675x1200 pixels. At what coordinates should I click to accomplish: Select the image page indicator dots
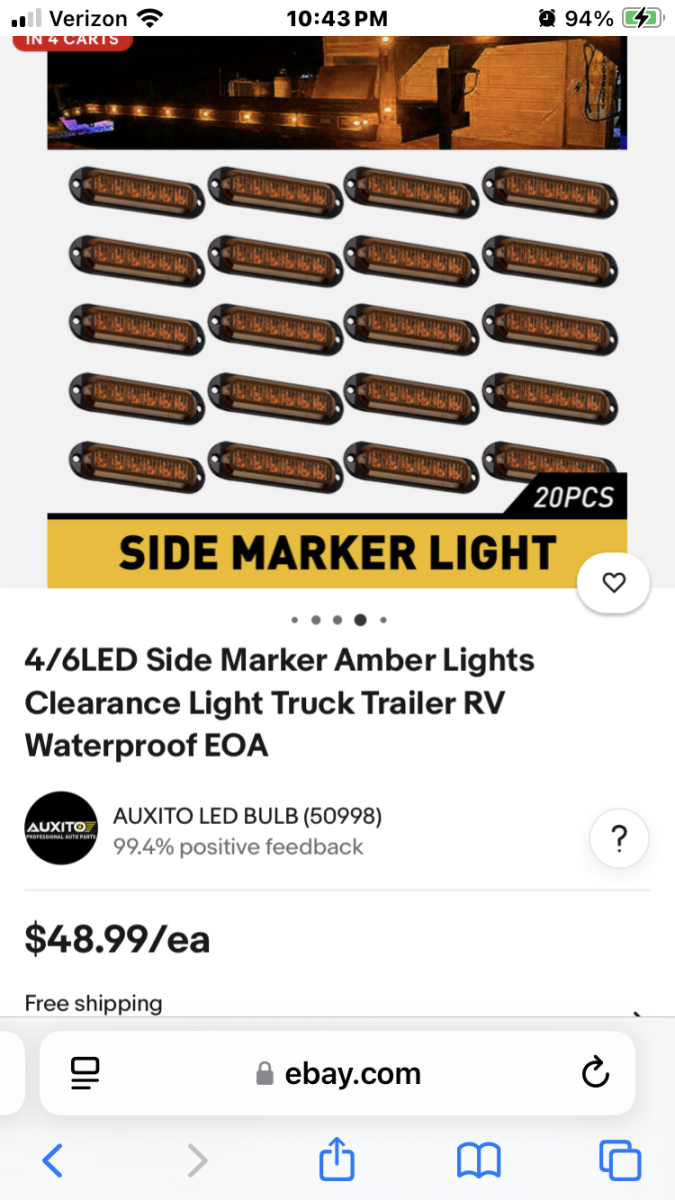pos(338,620)
